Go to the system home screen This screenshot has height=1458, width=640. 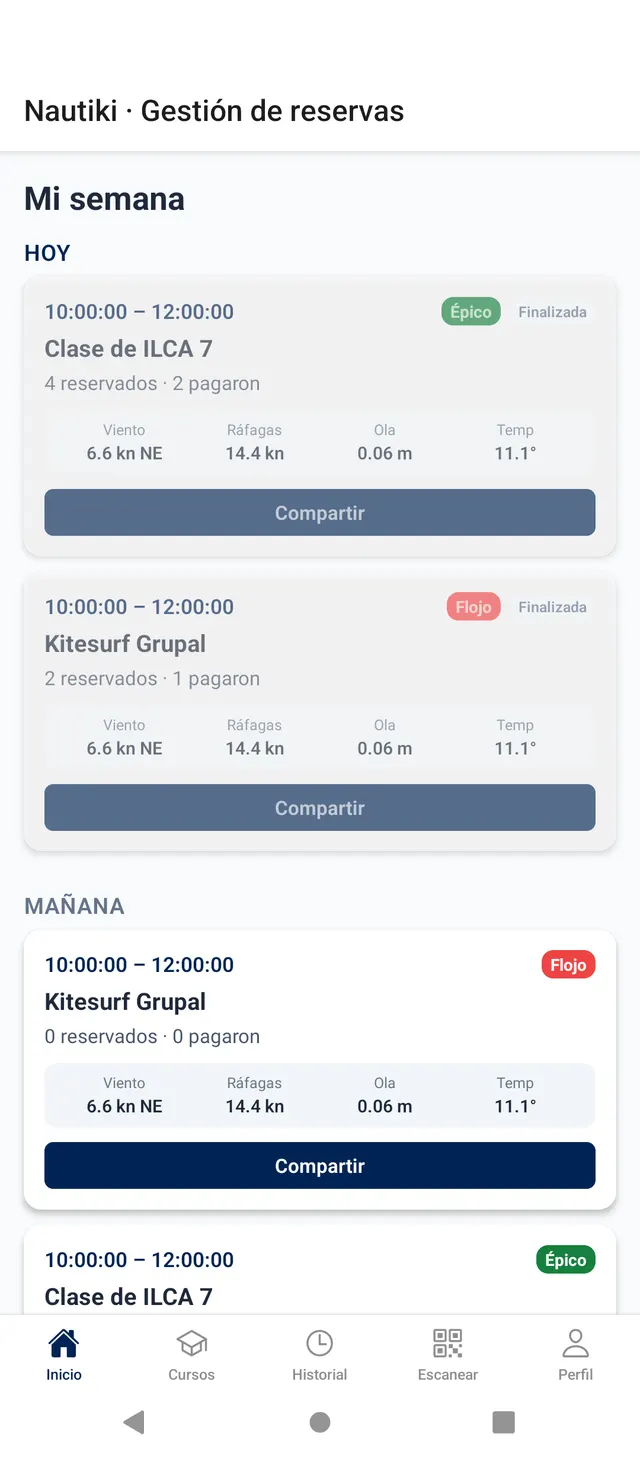(320, 1422)
